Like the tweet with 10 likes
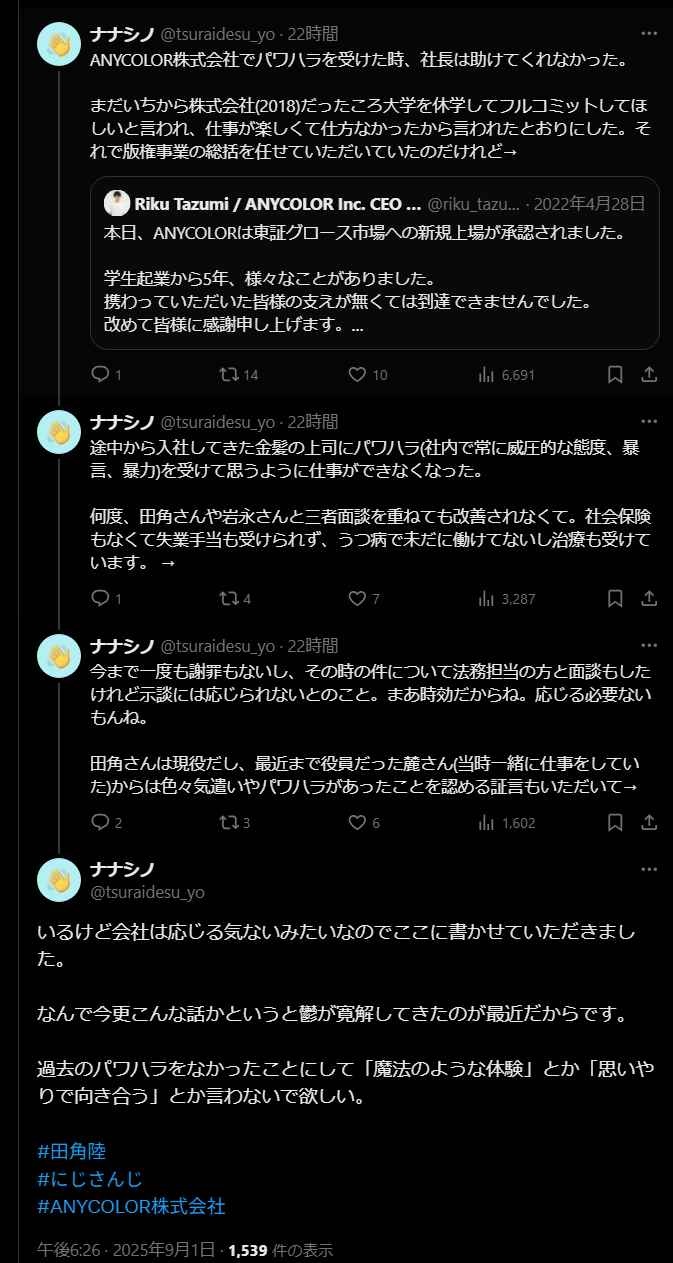Screen dimensions: 673x1263 (357, 375)
